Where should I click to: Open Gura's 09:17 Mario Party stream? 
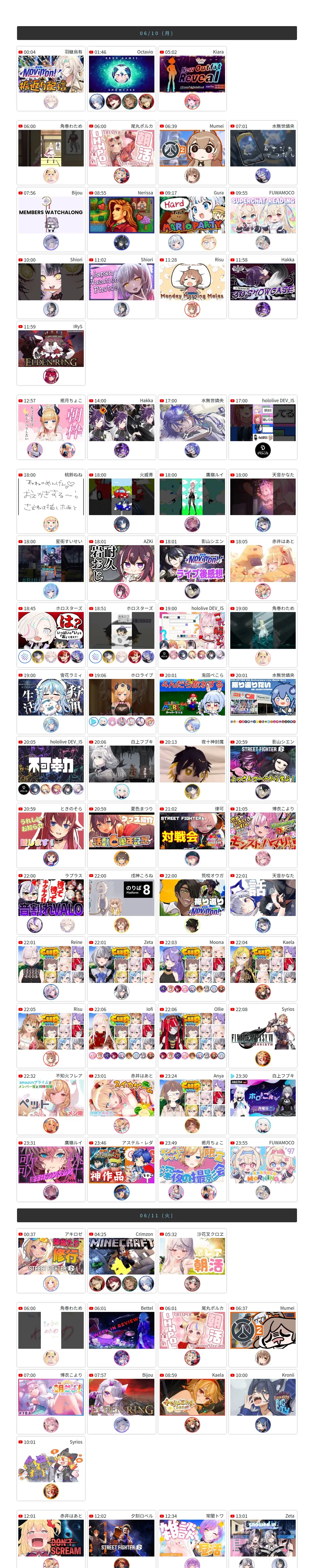click(x=192, y=215)
